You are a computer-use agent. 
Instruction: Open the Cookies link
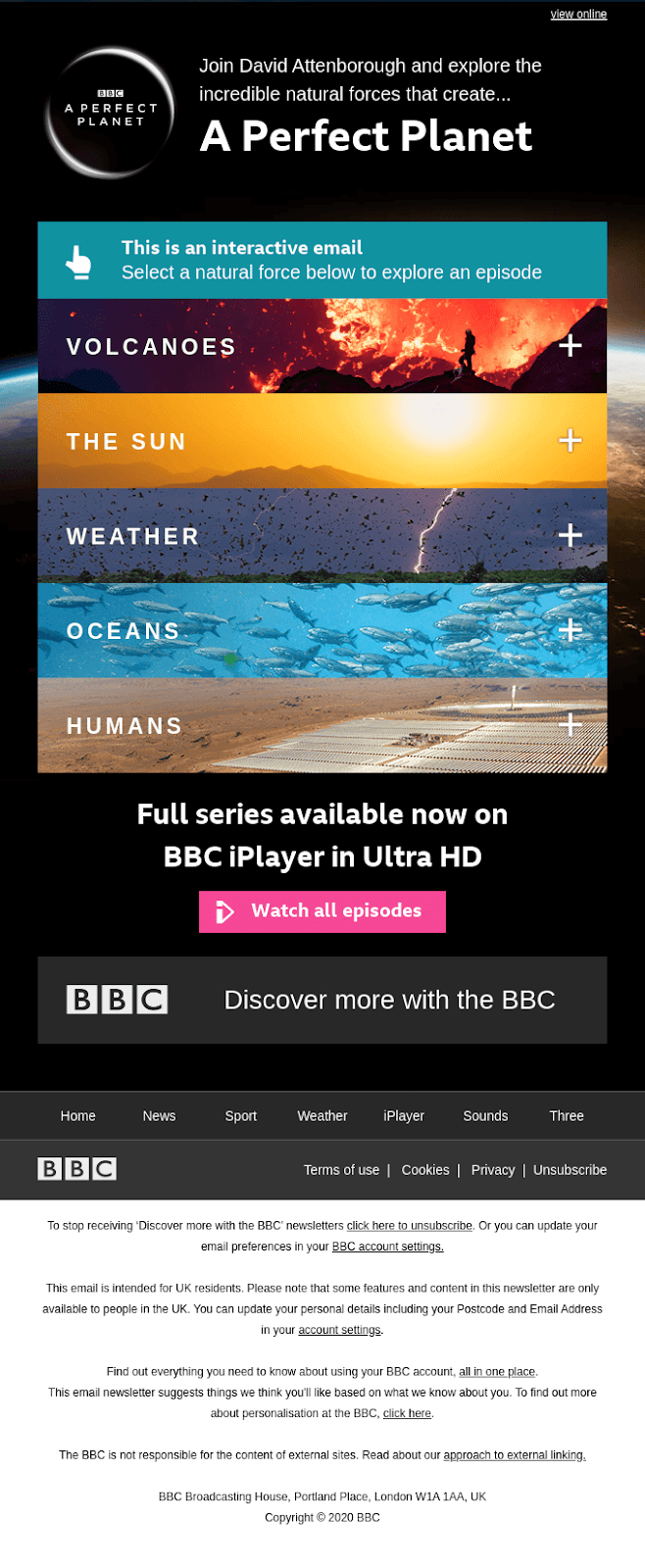point(425,1170)
